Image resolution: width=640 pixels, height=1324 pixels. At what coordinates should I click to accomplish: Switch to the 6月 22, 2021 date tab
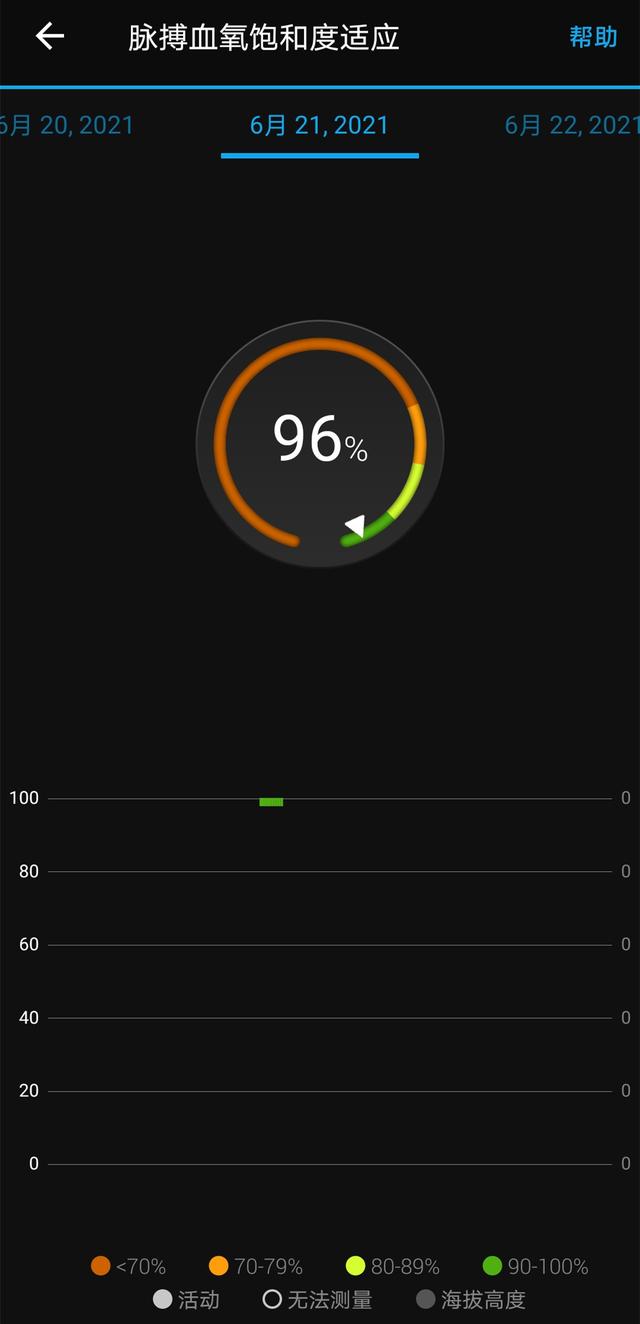pos(570,125)
